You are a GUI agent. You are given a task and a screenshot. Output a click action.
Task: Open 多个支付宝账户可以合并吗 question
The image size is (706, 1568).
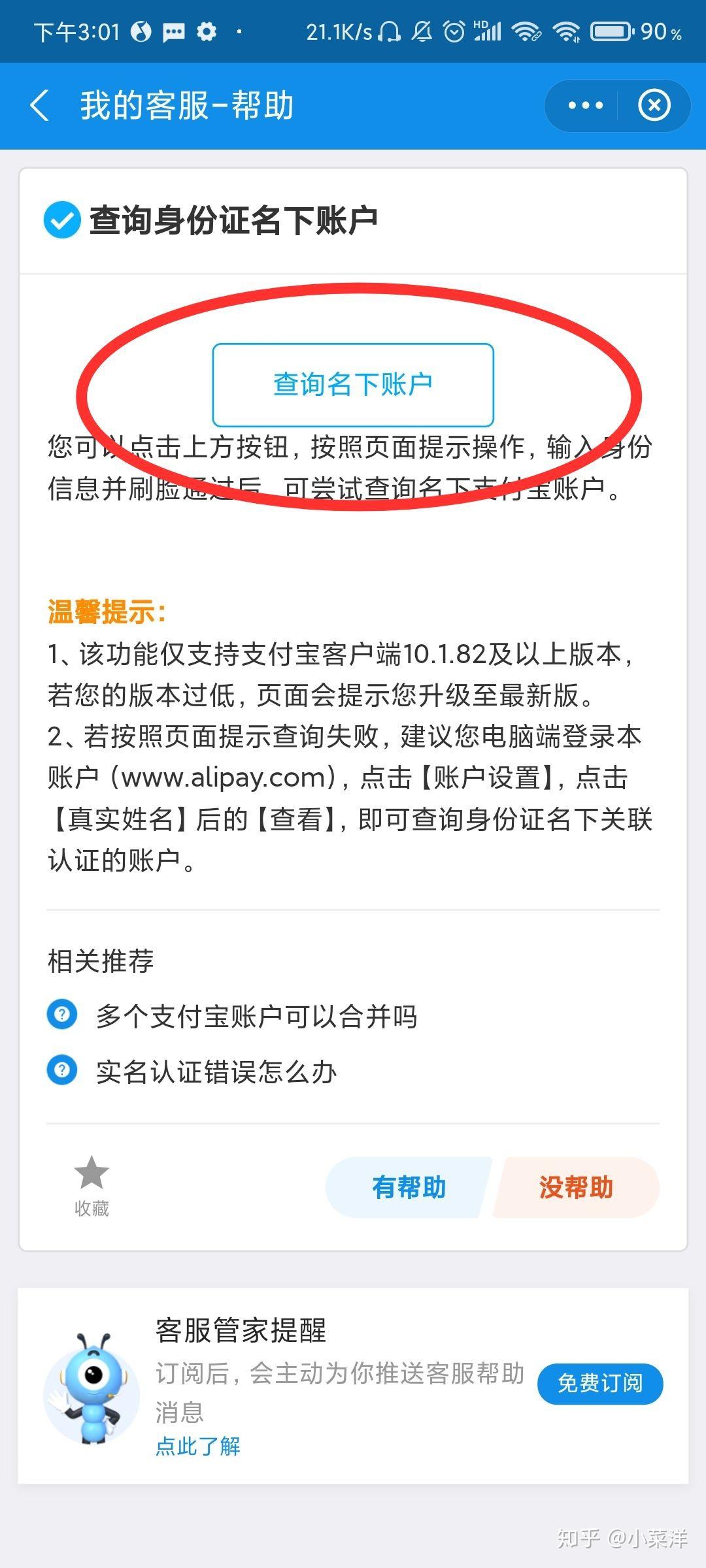click(x=256, y=1017)
